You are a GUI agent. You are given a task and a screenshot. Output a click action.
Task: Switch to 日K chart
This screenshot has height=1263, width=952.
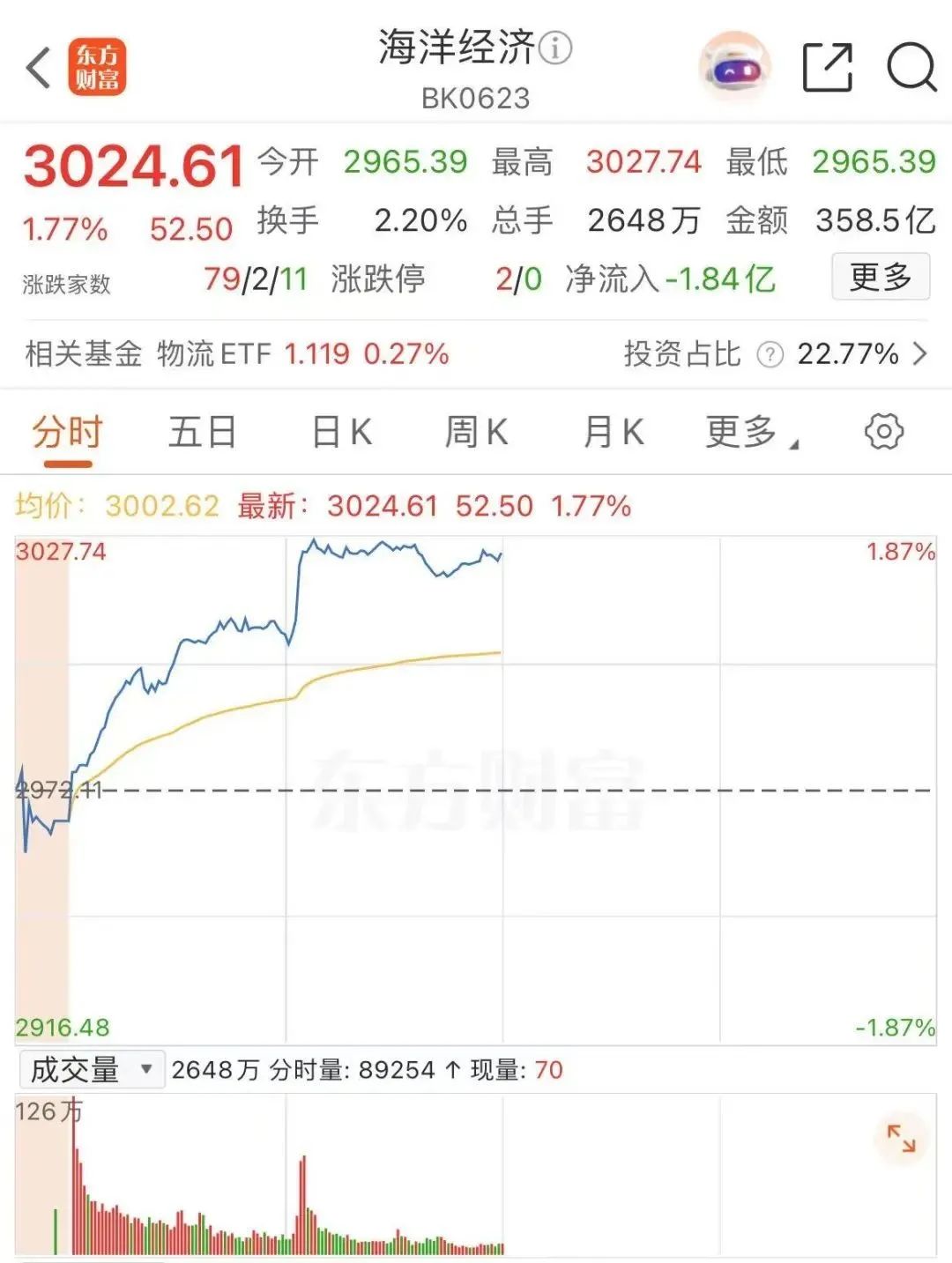coord(342,433)
